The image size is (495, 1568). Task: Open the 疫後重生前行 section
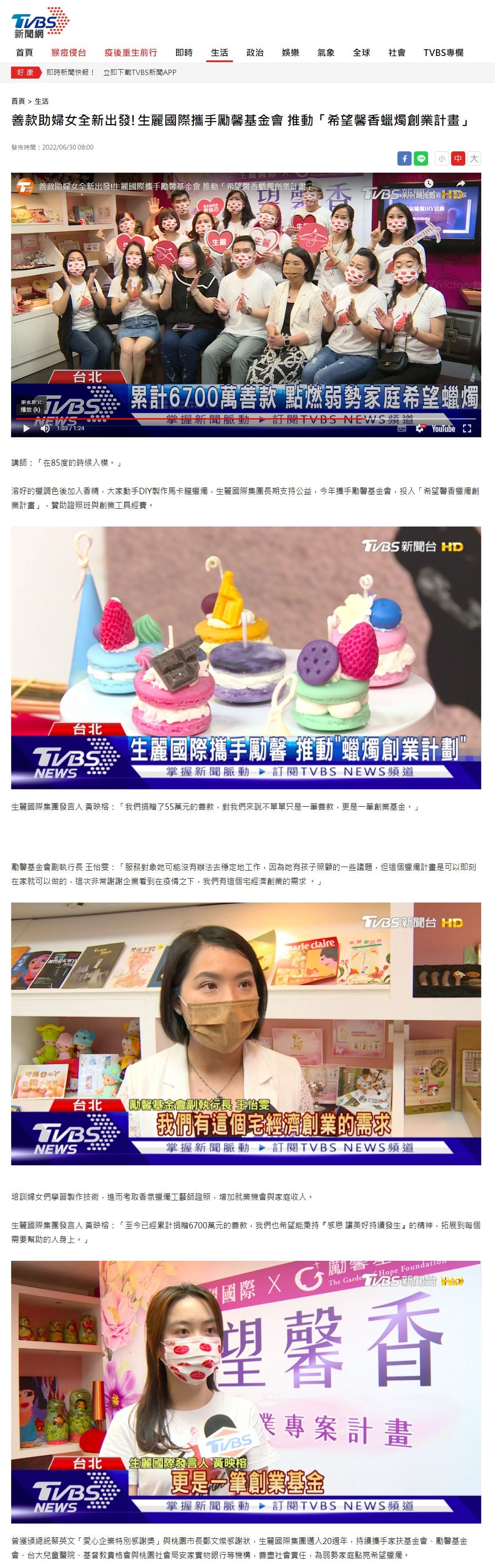[131, 52]
